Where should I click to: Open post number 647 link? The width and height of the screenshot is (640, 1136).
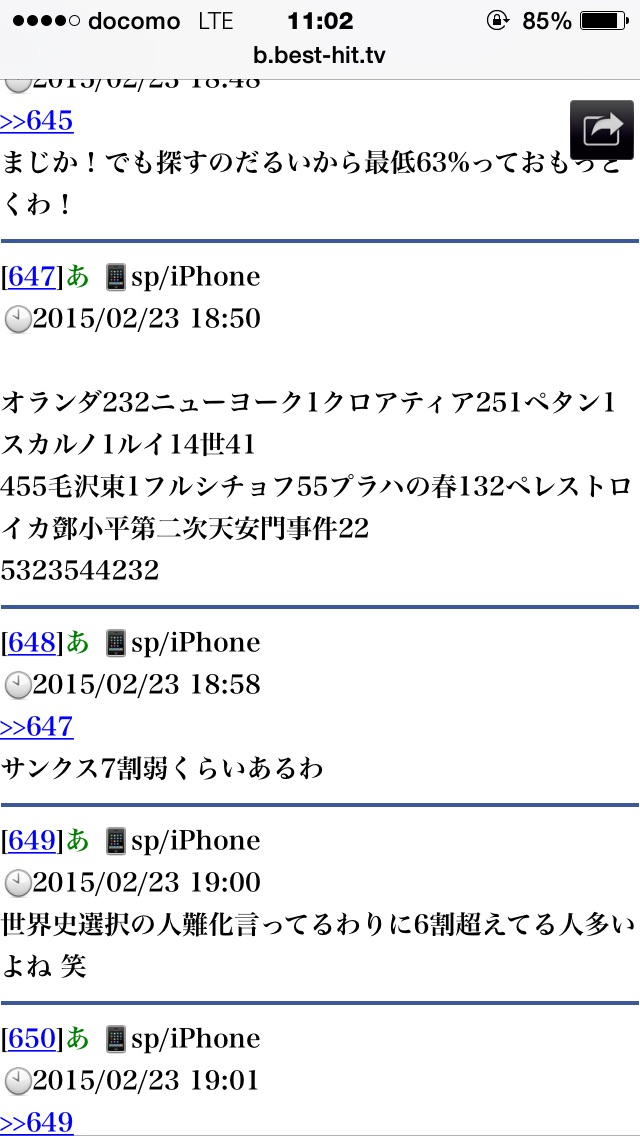(32, 277)
